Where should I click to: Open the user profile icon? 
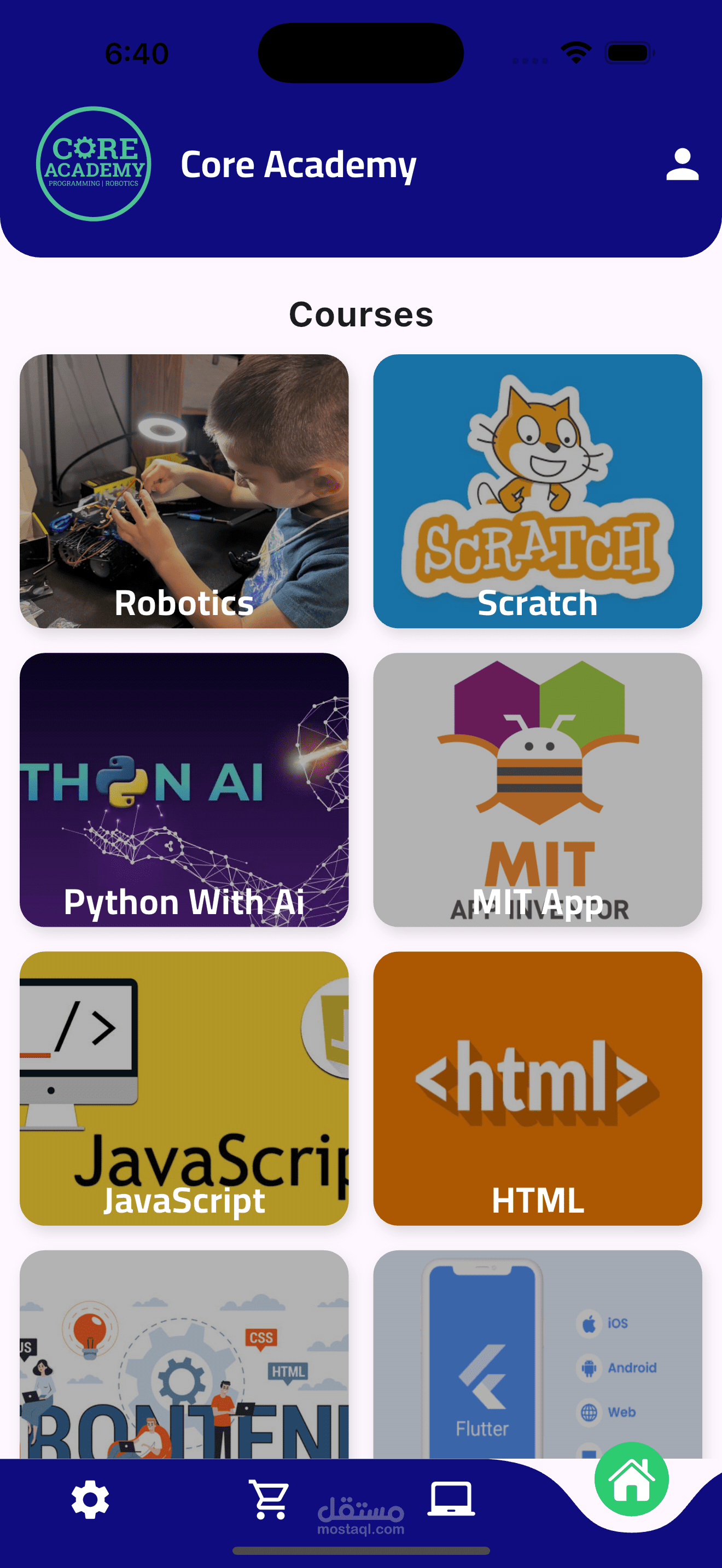pos(682,165)
